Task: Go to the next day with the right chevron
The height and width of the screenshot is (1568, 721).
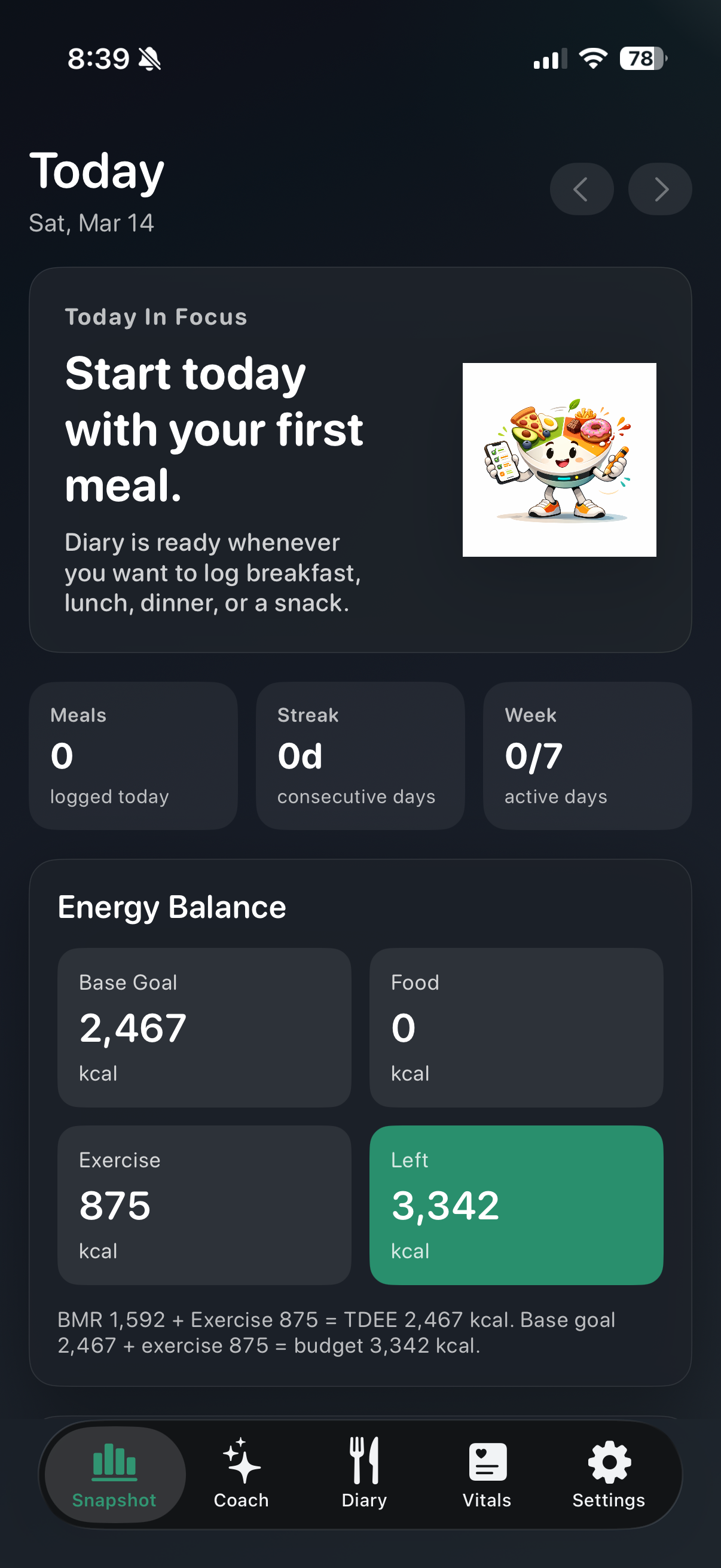Action: coord(659,190)
